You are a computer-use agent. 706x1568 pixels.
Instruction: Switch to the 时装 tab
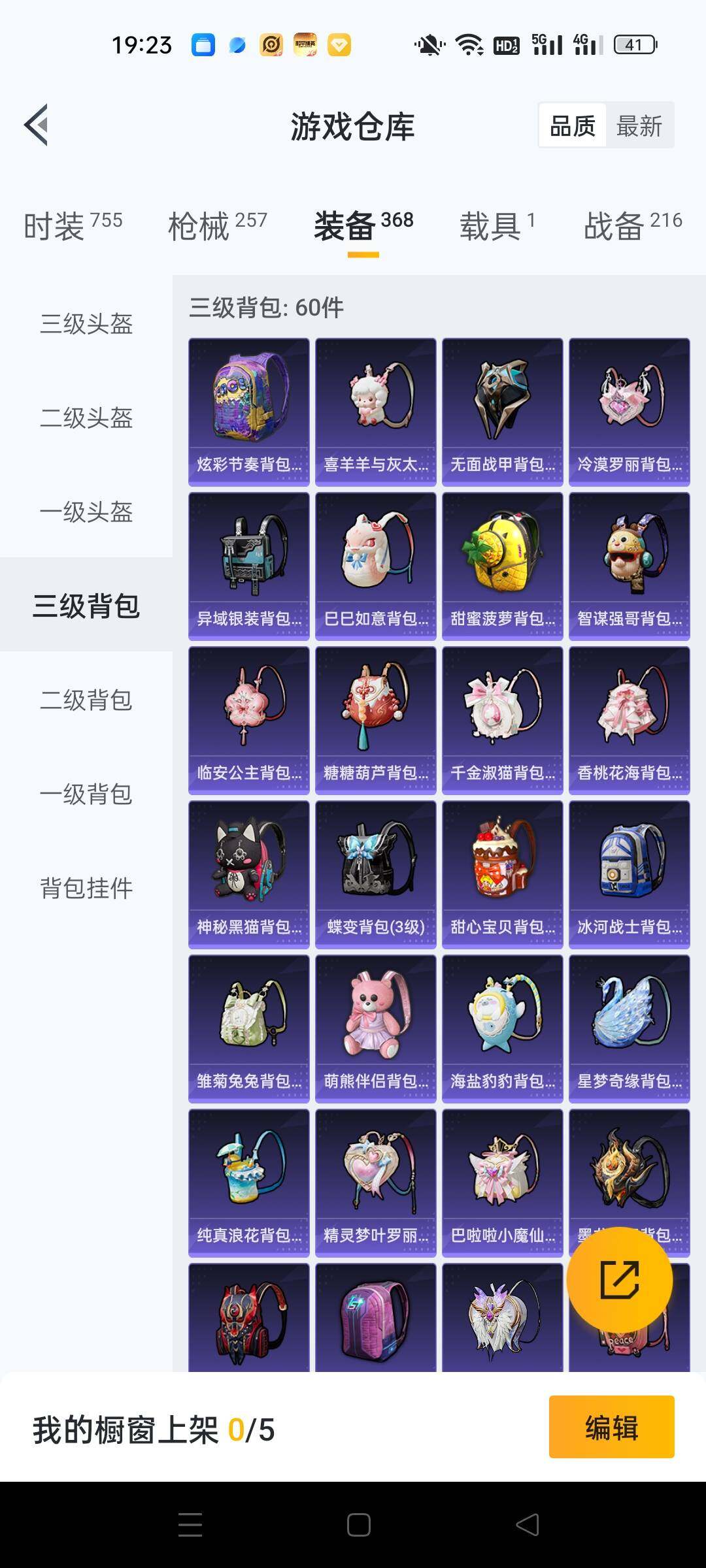click(73, 226)
